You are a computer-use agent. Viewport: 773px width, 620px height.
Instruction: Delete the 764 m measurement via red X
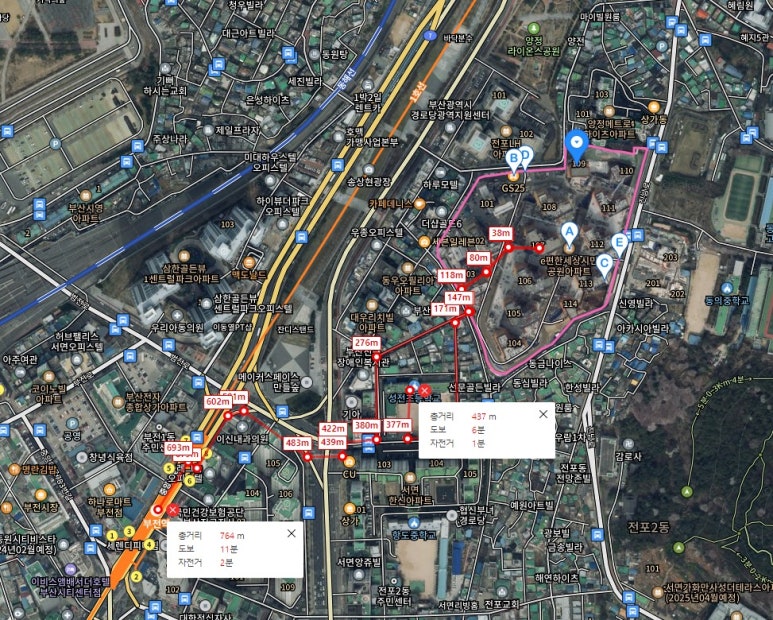(173, 511)
